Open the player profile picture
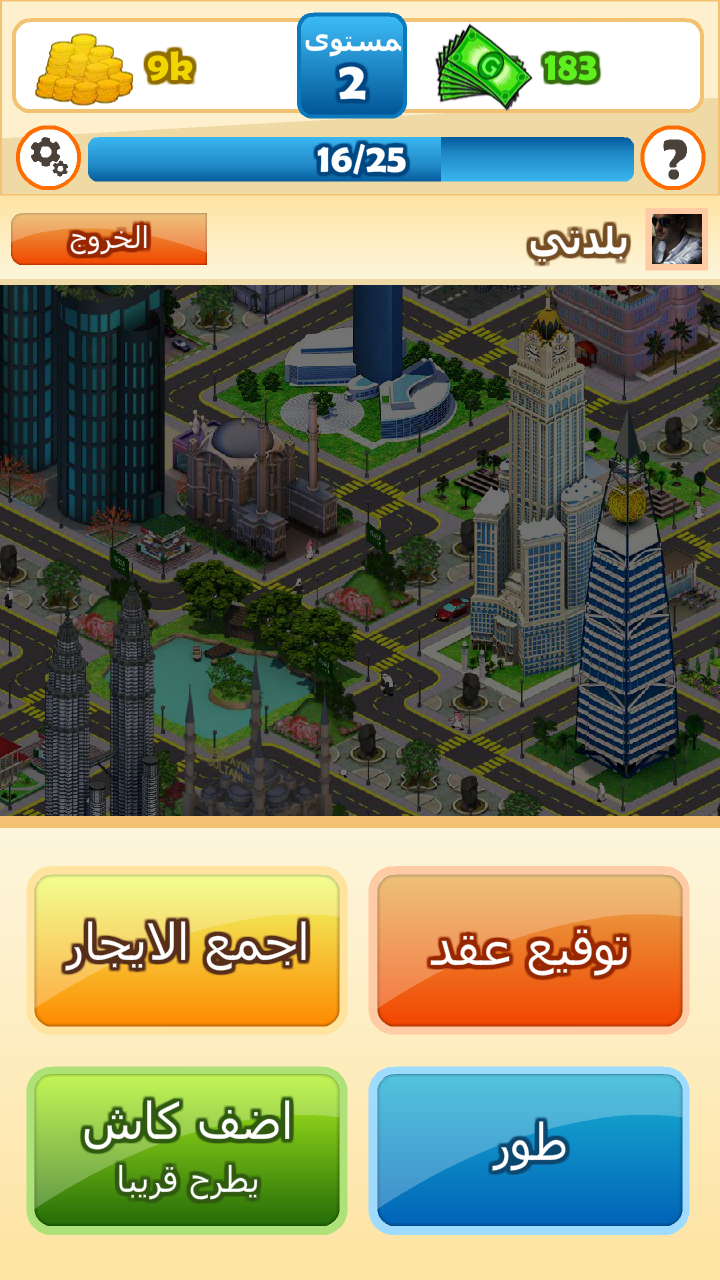720x1280 pixels. pyautogui.click(x=677, y=240)
